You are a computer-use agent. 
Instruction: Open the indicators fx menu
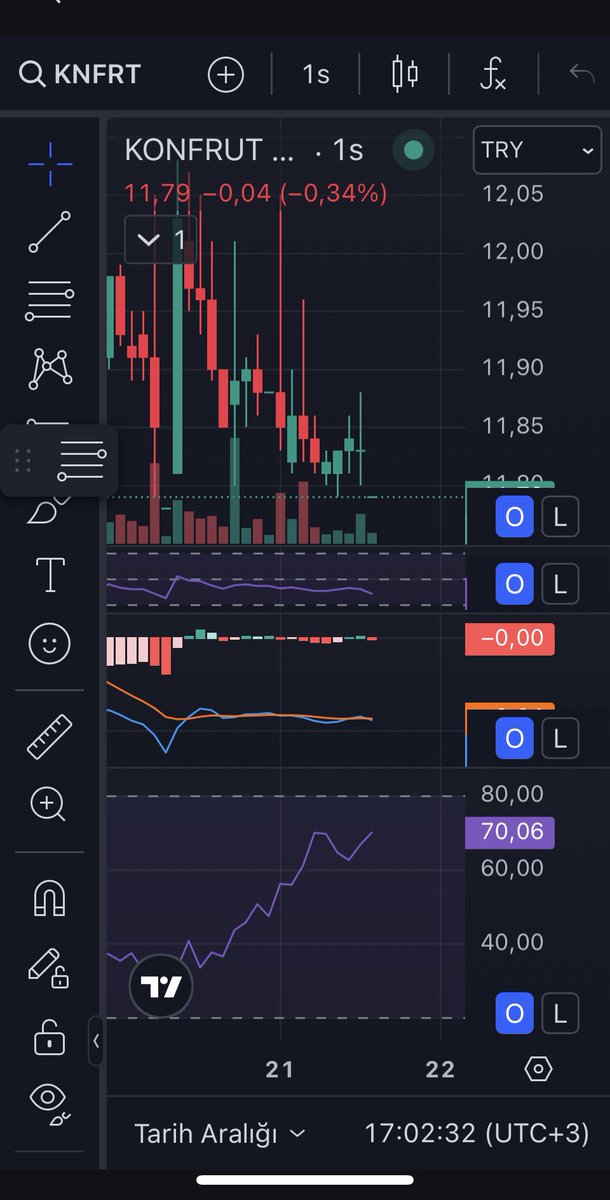(492, 74)
